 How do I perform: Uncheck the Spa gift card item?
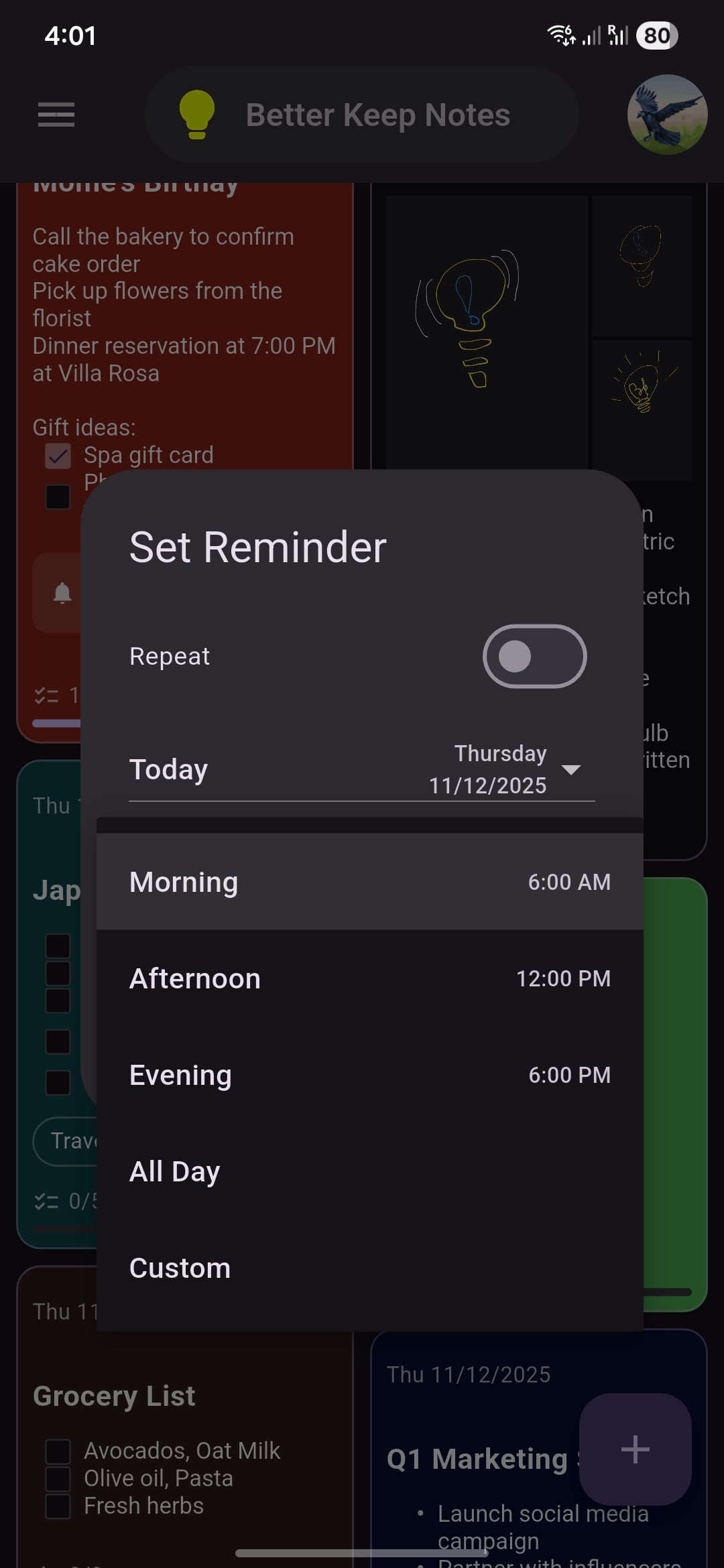click(58, 456)
